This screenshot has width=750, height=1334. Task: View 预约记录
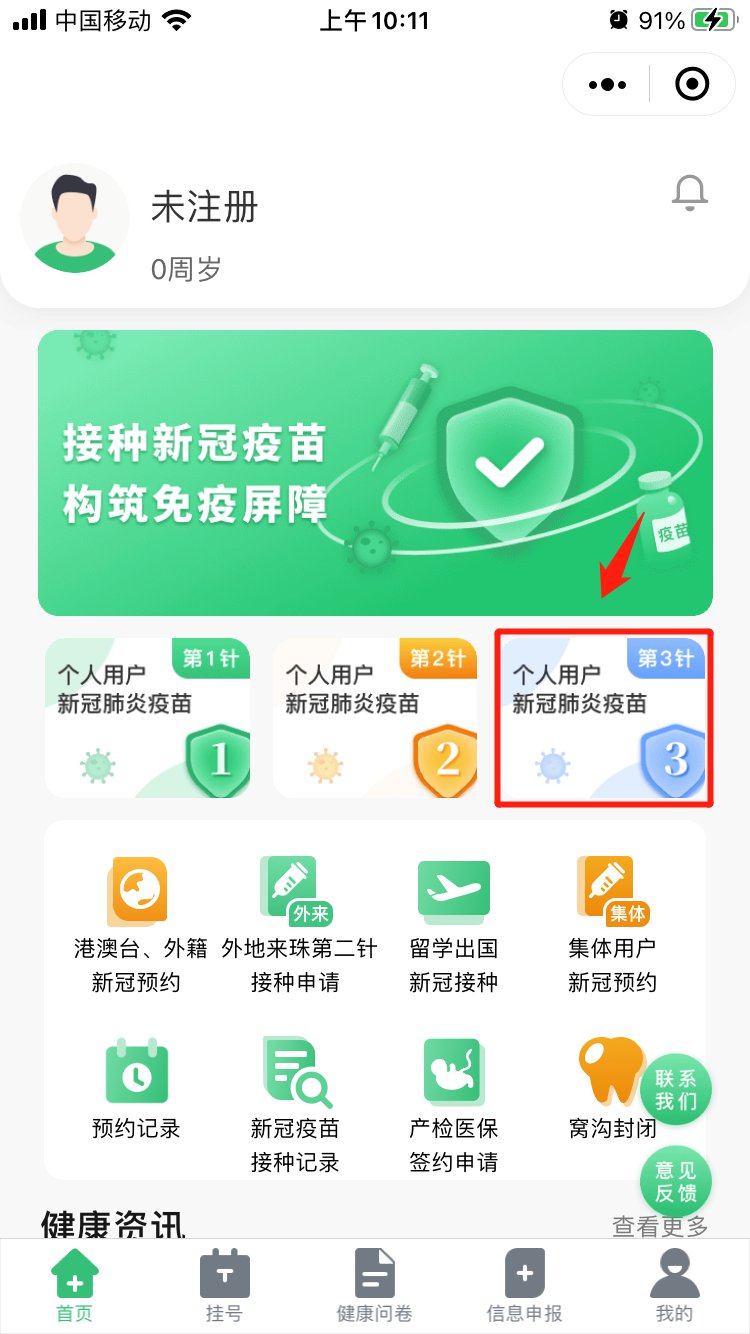[x=136, y=1090]
